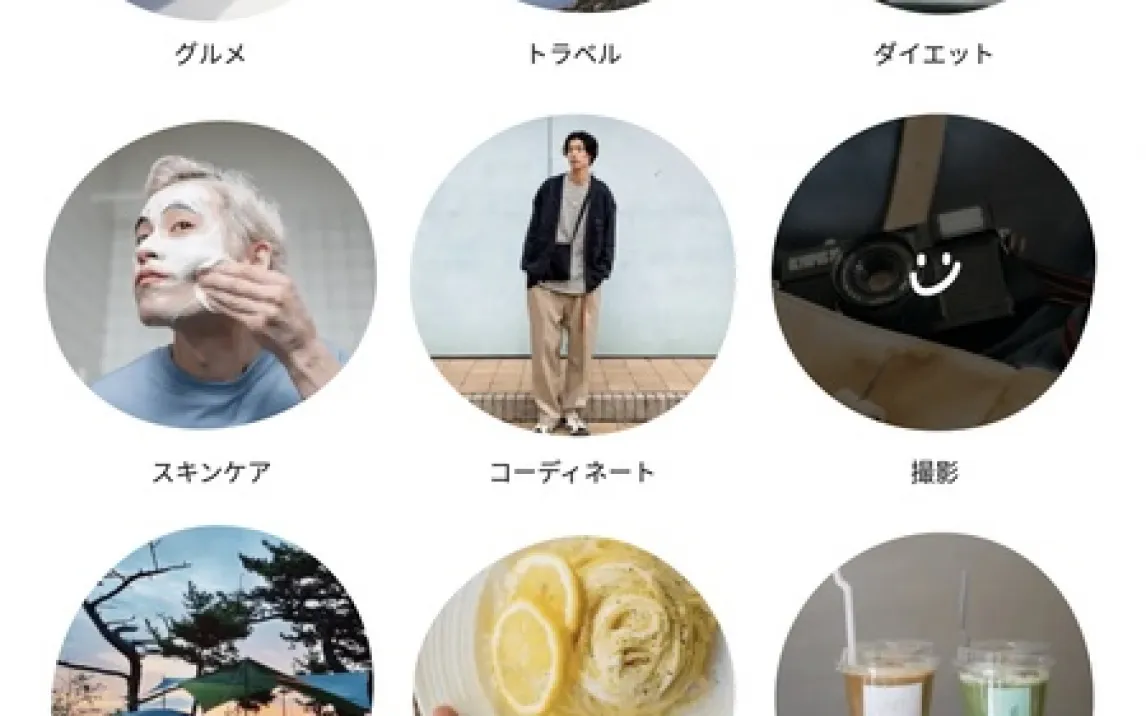Pick the 撮影 camera category
The image size is (1146, 716).
(x=934, y=272)
